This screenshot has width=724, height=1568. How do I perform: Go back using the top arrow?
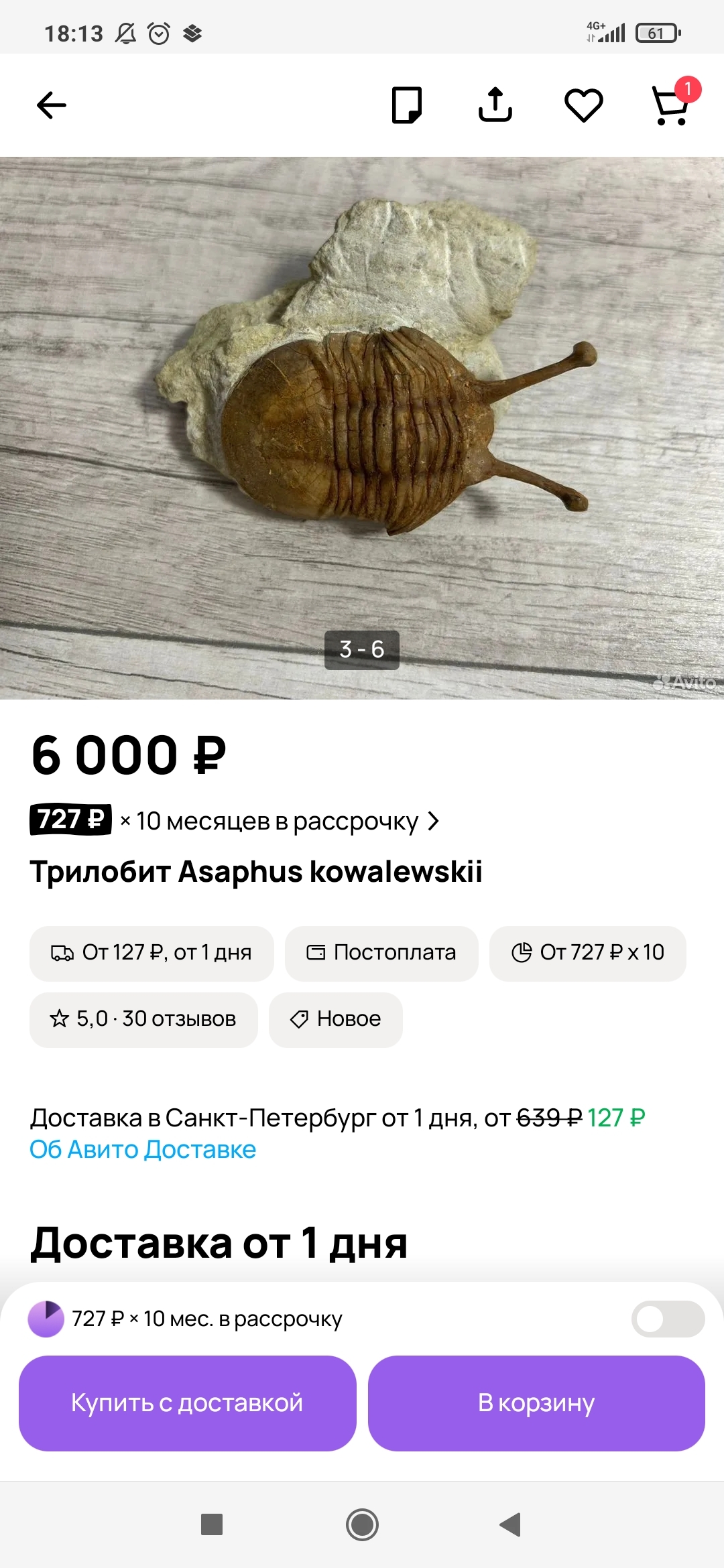pos(52,105)
